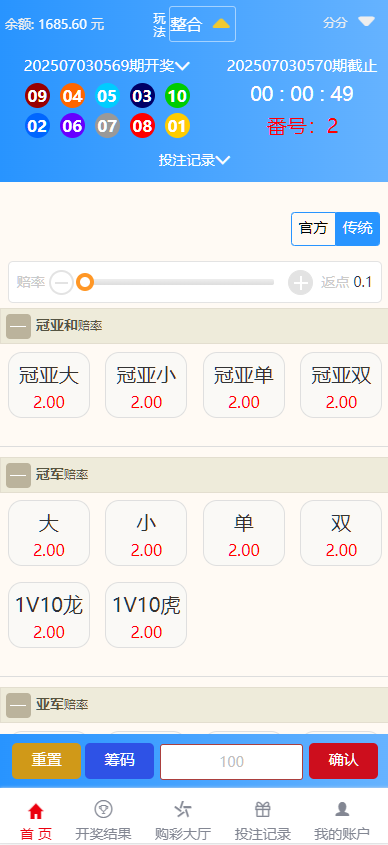Decrease 赔率 with the minus button

tap(61, 282)
